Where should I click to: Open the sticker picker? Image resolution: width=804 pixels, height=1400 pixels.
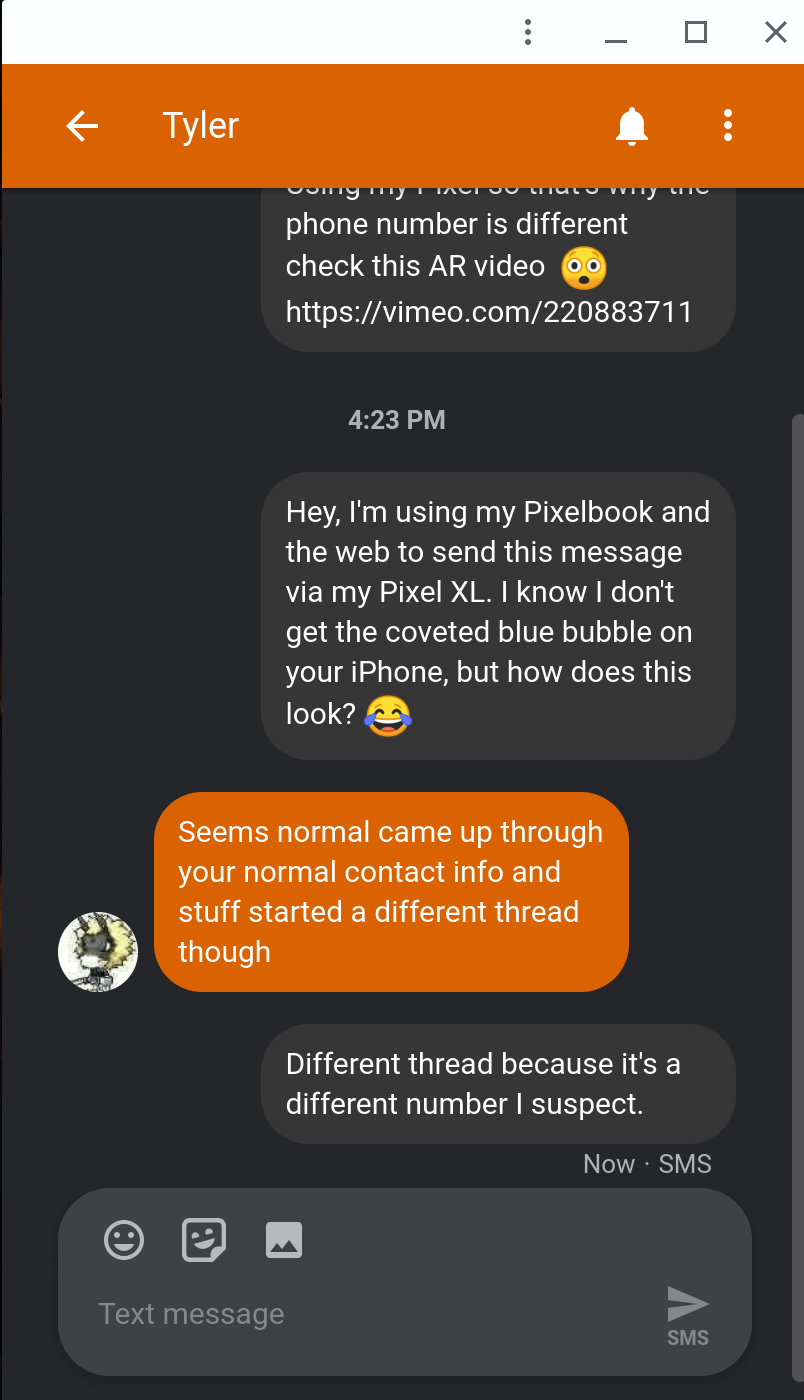click(204, 1240)
